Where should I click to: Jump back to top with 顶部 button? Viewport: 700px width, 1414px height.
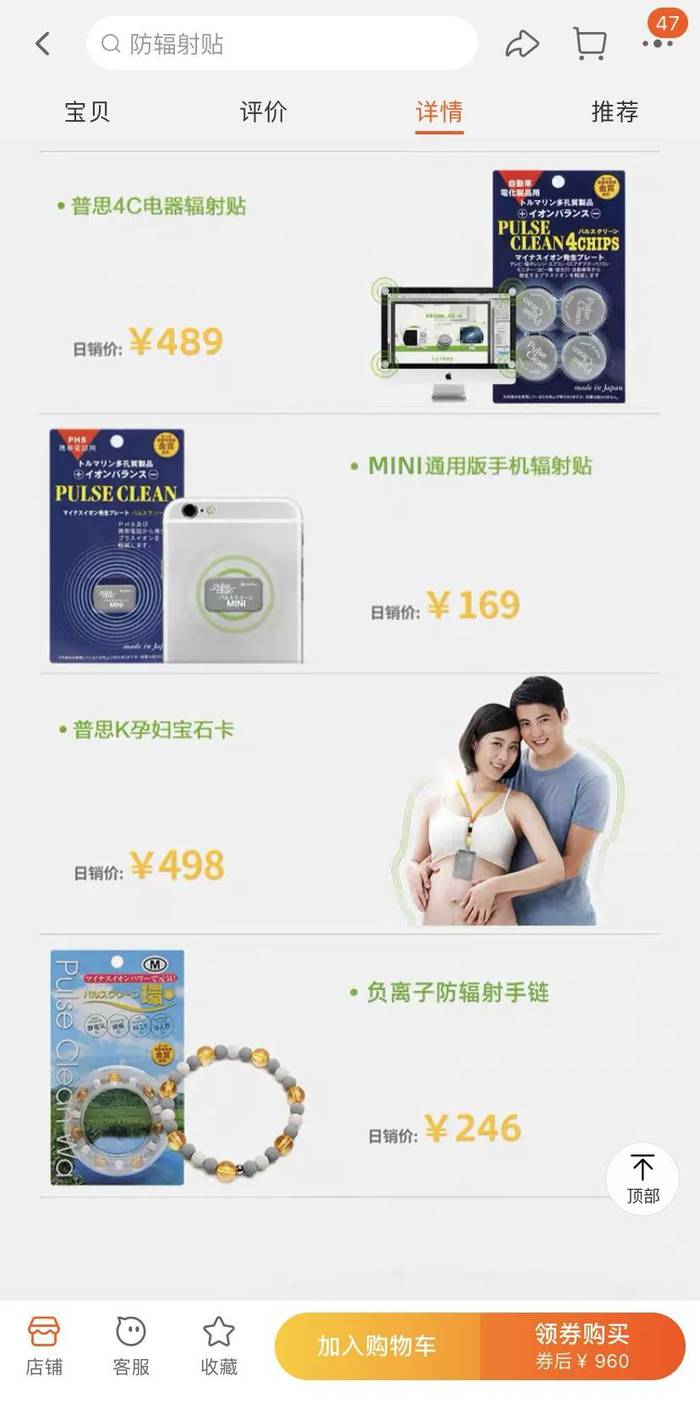642,1179
